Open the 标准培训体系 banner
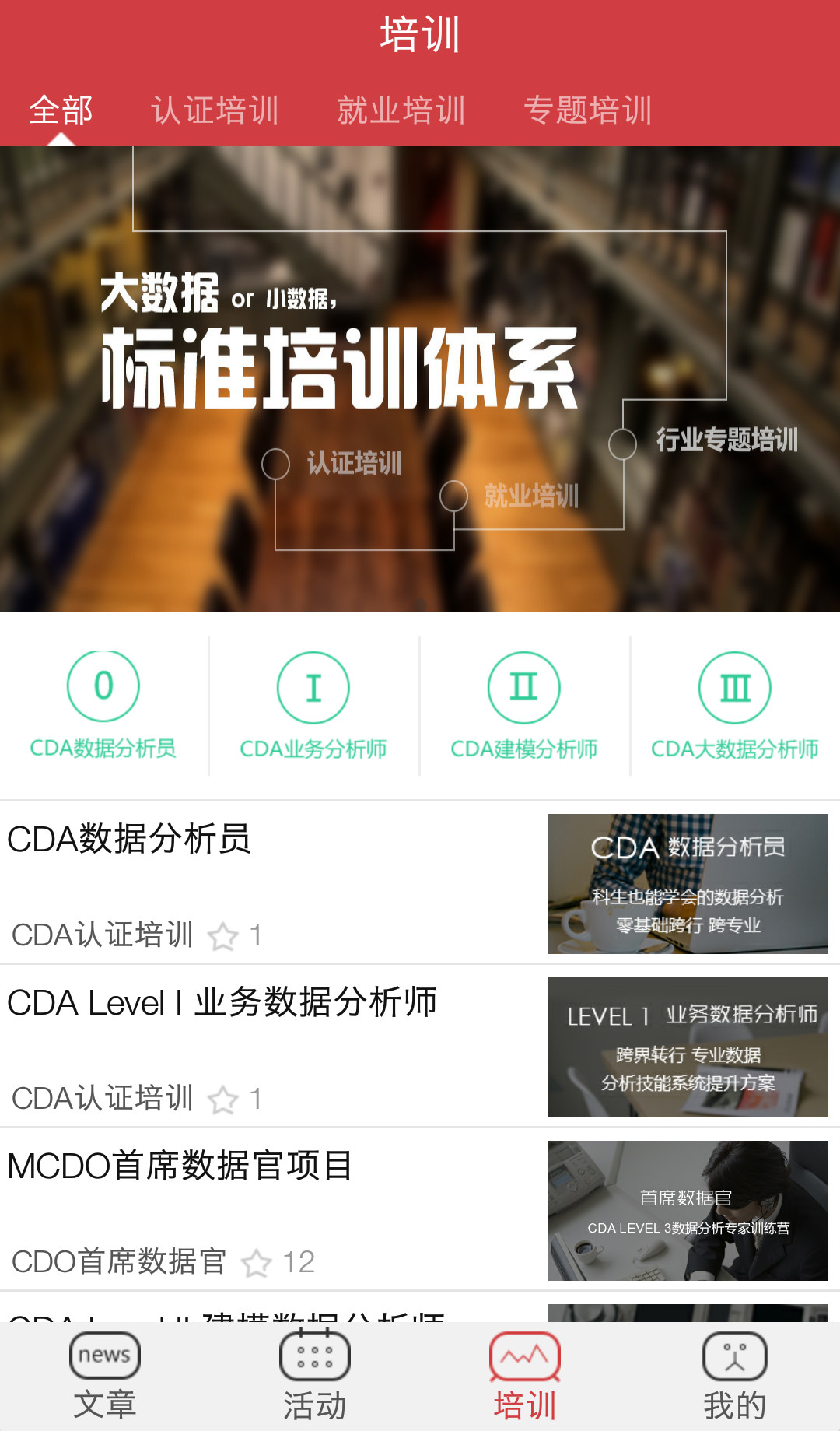 click(x=420, y=378)
